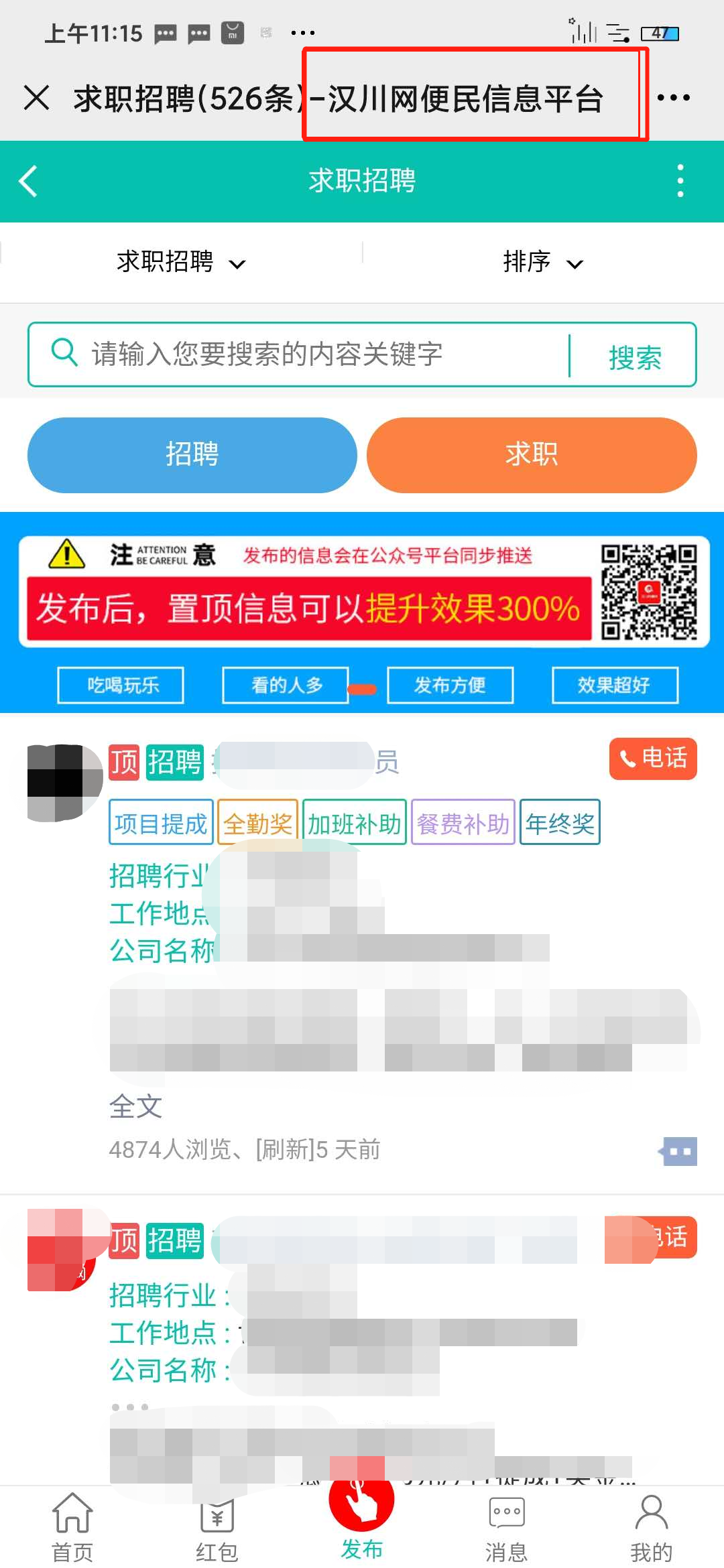
Task: Expand first listing with 全文 link
Action: 135,1106
